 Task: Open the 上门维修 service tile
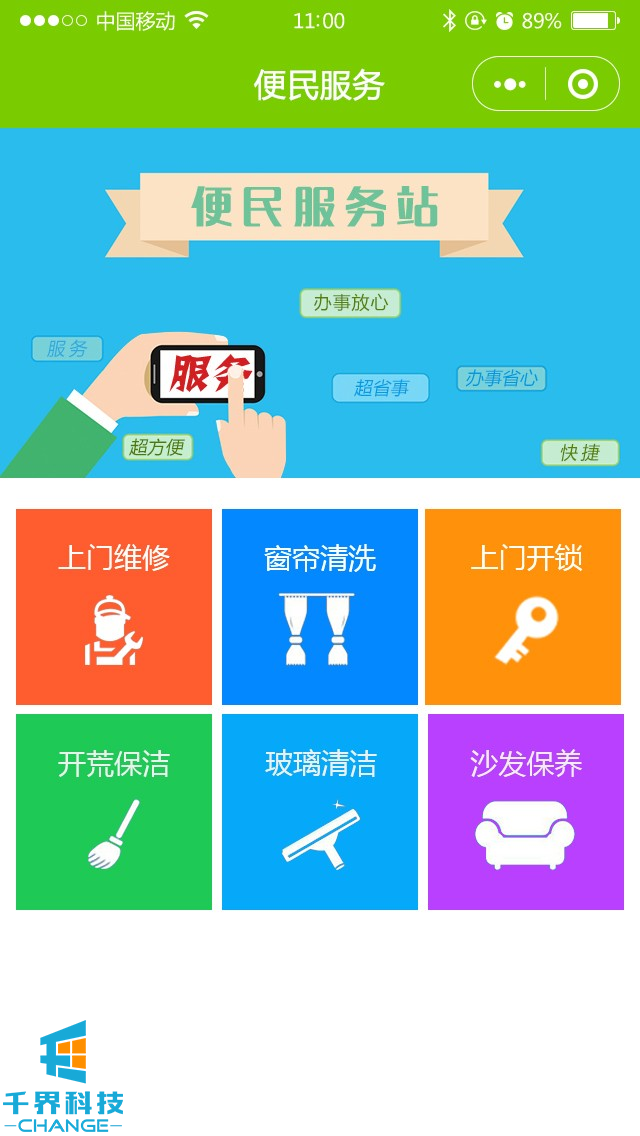click(x=114, y=607)
